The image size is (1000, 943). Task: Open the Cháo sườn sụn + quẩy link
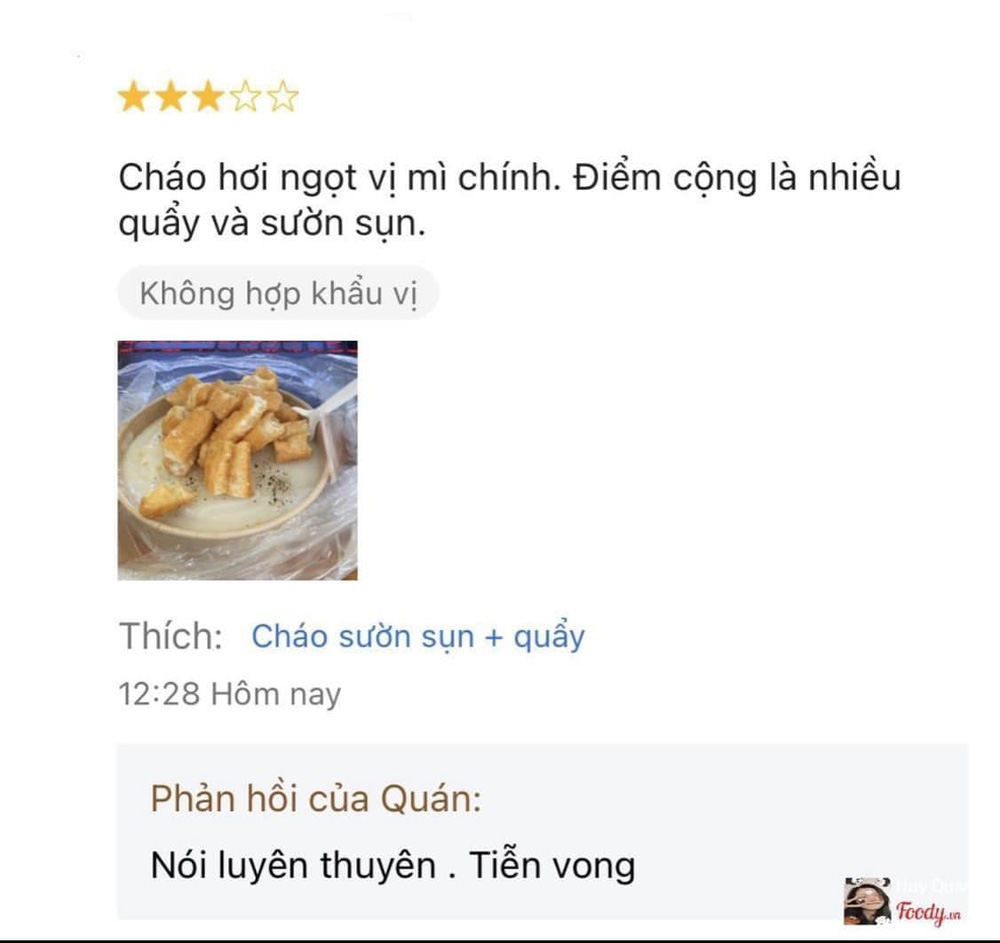click(x=417, y=637)
